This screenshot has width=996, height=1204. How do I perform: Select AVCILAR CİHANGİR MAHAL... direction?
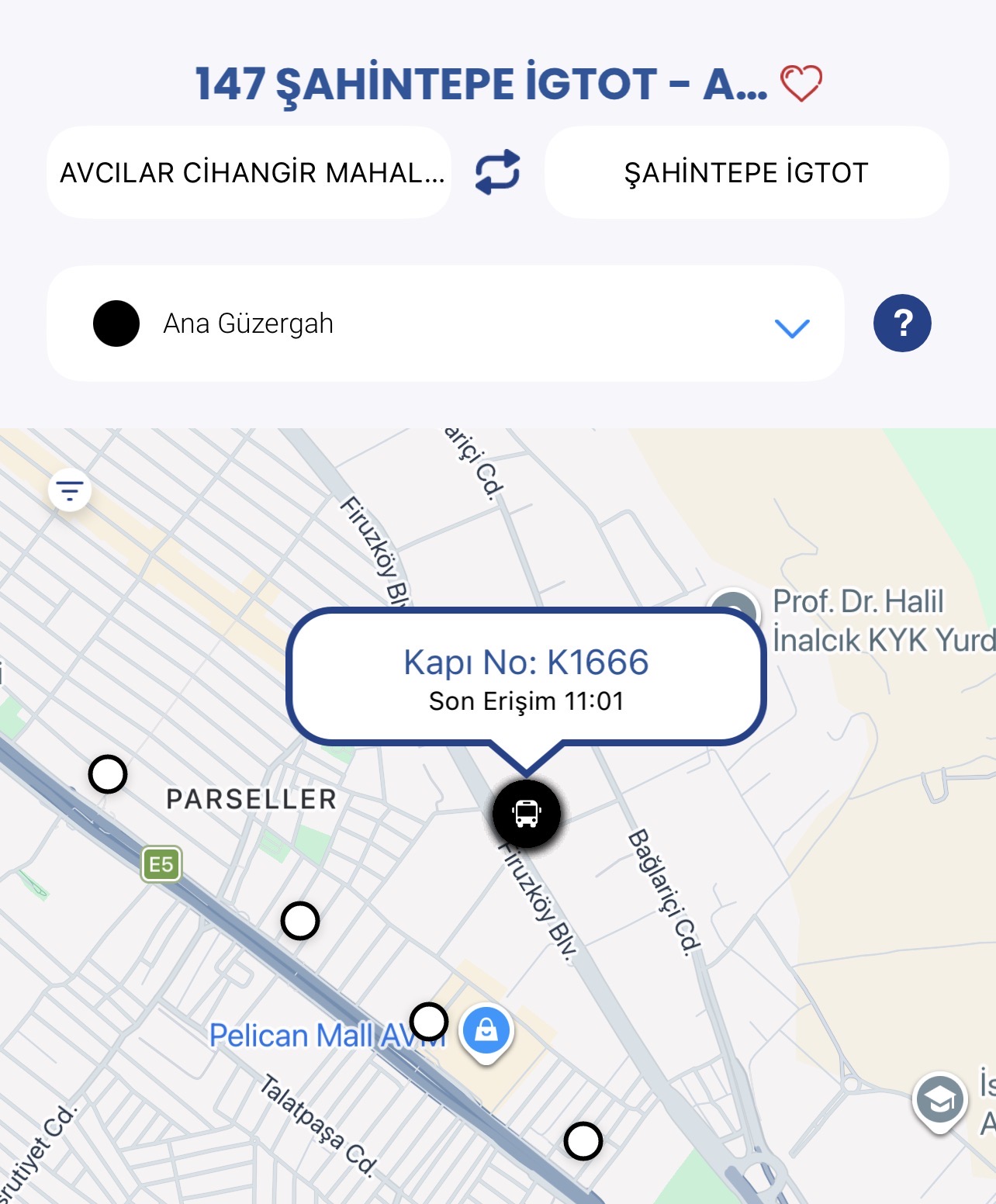pyautogui.click(x=249, y=172)
